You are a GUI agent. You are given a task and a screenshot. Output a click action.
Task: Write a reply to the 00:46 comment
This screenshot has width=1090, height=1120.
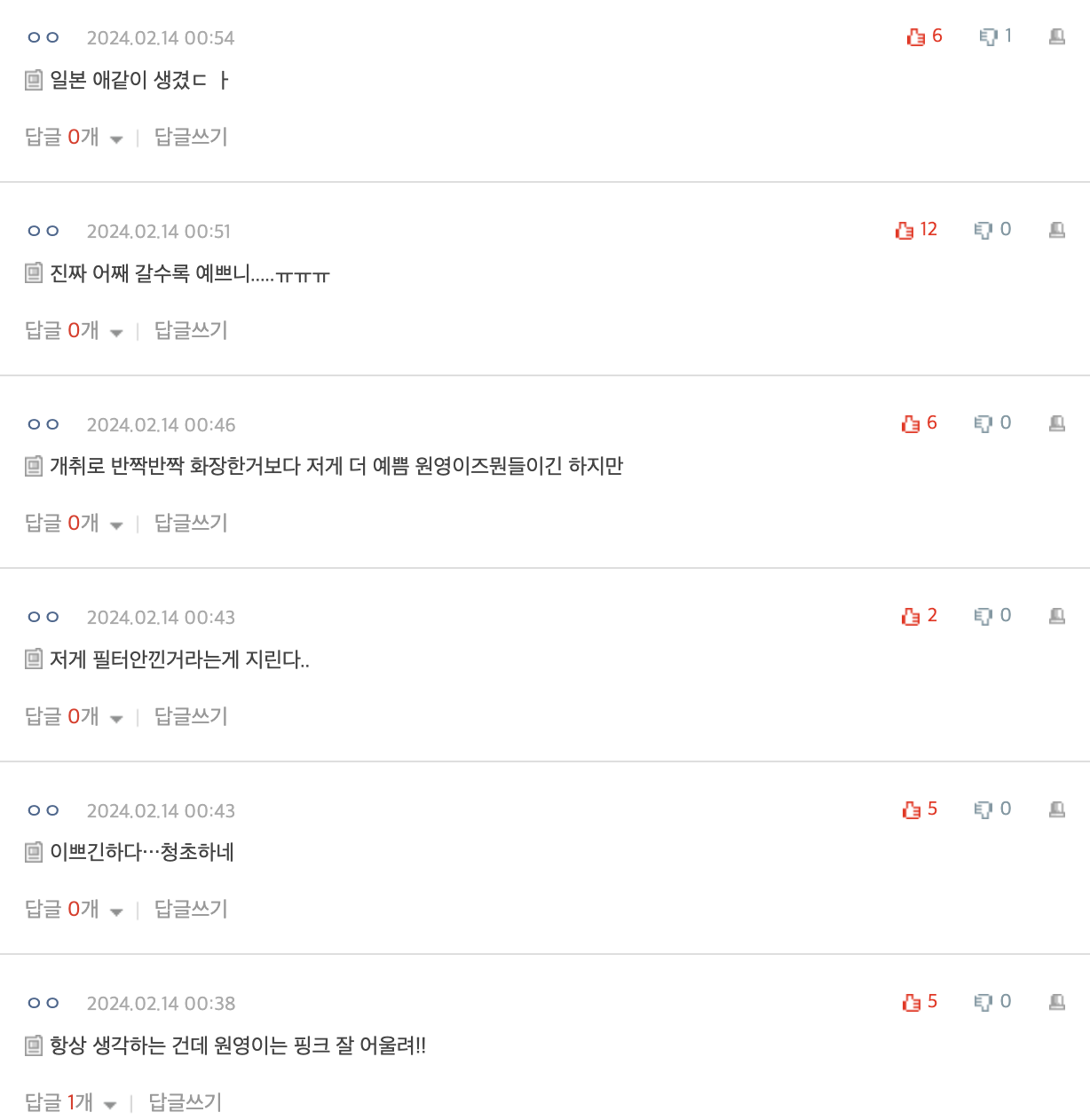(x=191, y=523)
